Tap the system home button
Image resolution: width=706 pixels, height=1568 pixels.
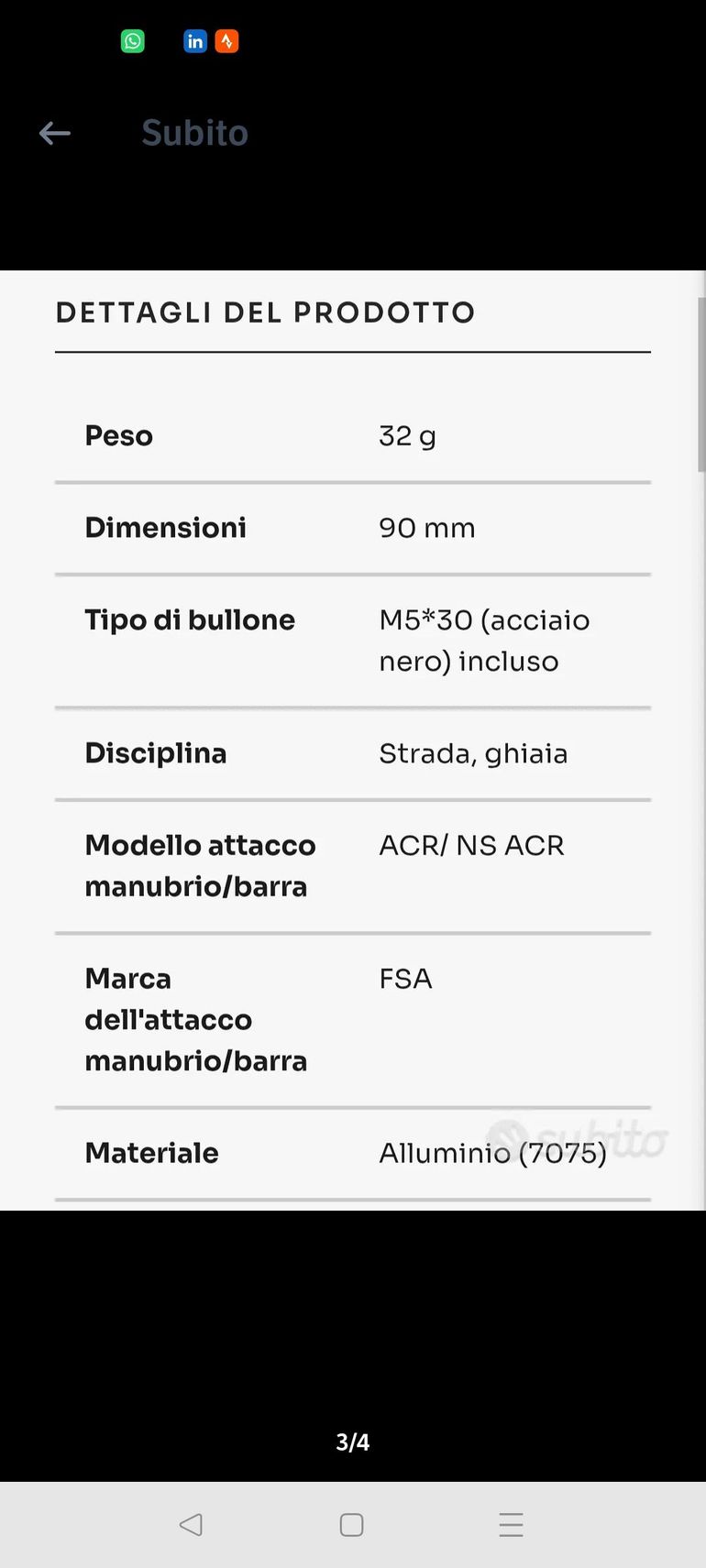352,1525
